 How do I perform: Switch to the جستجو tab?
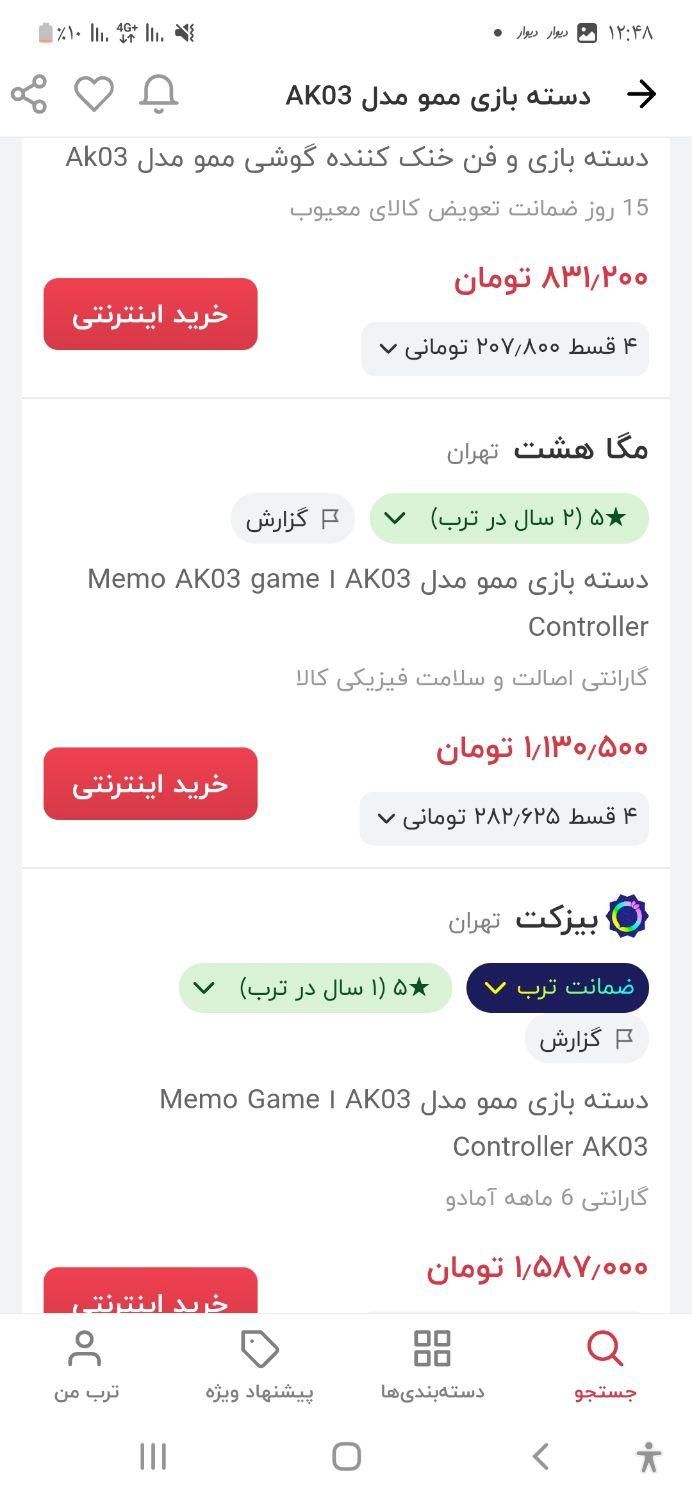tap(605, 1365)
